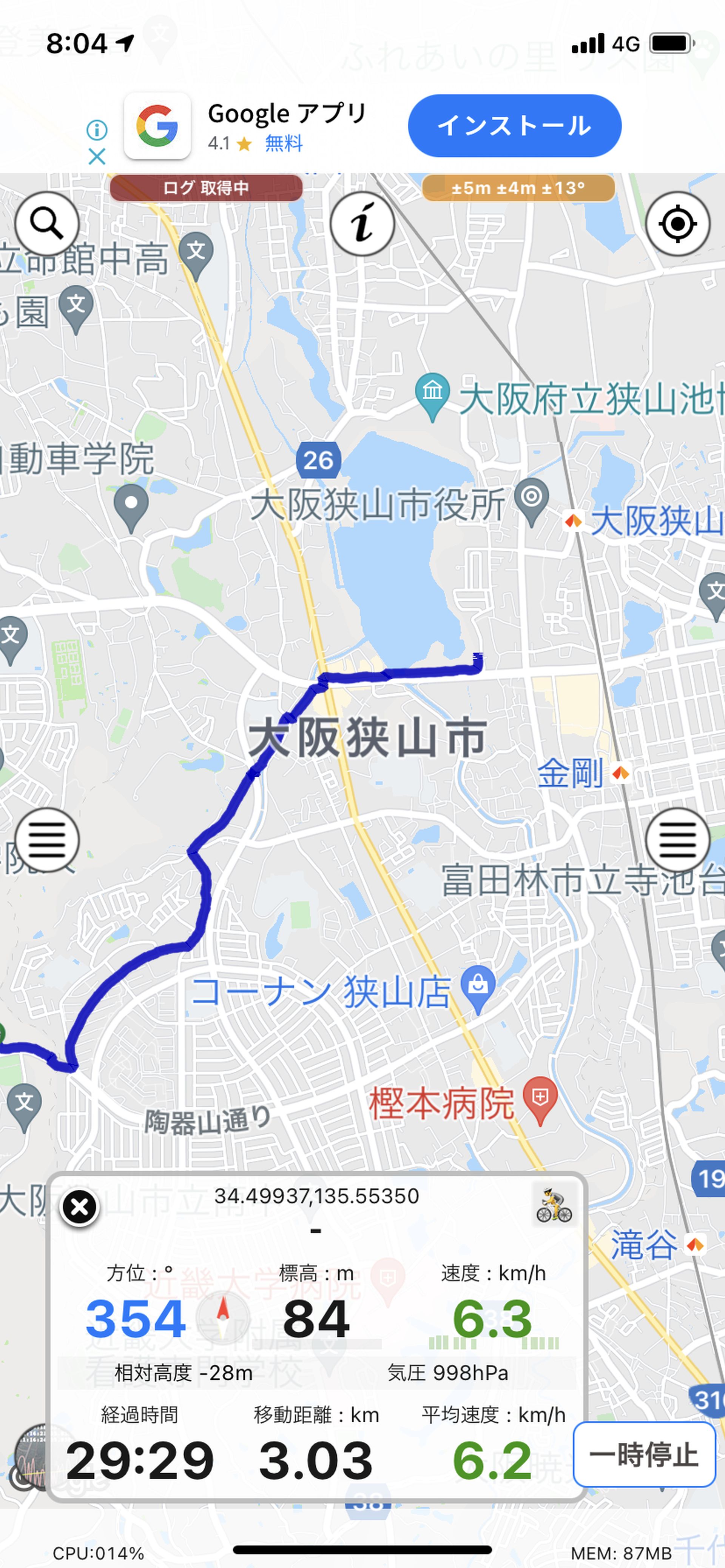Pause logging with 一時停止
Screen dimensions: 725x1568
[644, 1454]
